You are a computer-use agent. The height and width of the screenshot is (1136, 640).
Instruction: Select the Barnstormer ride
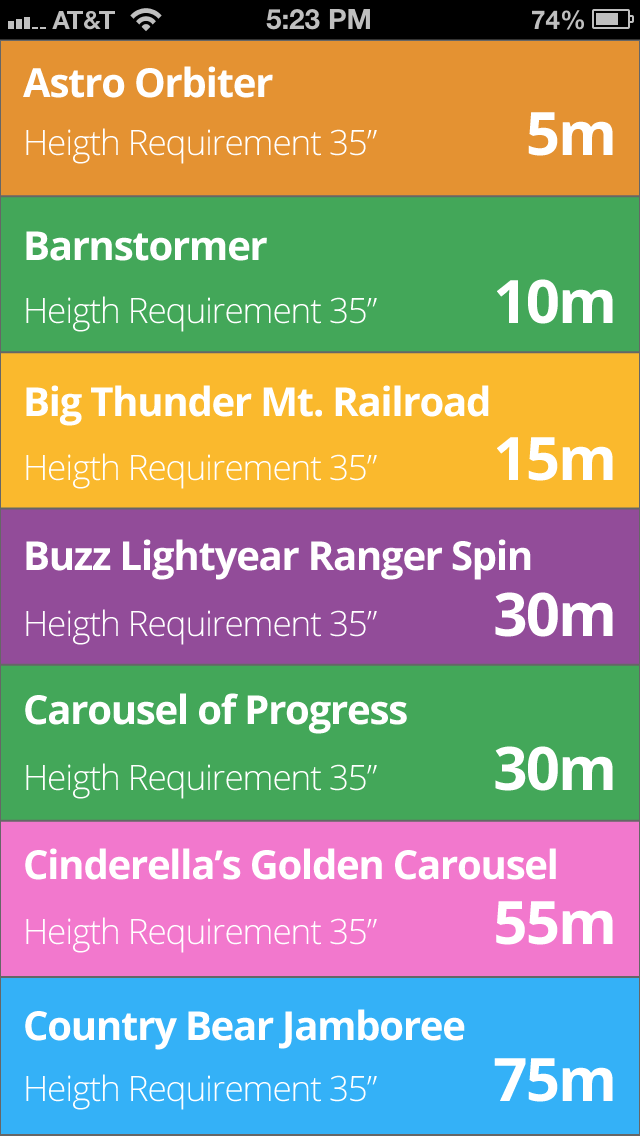320,275
